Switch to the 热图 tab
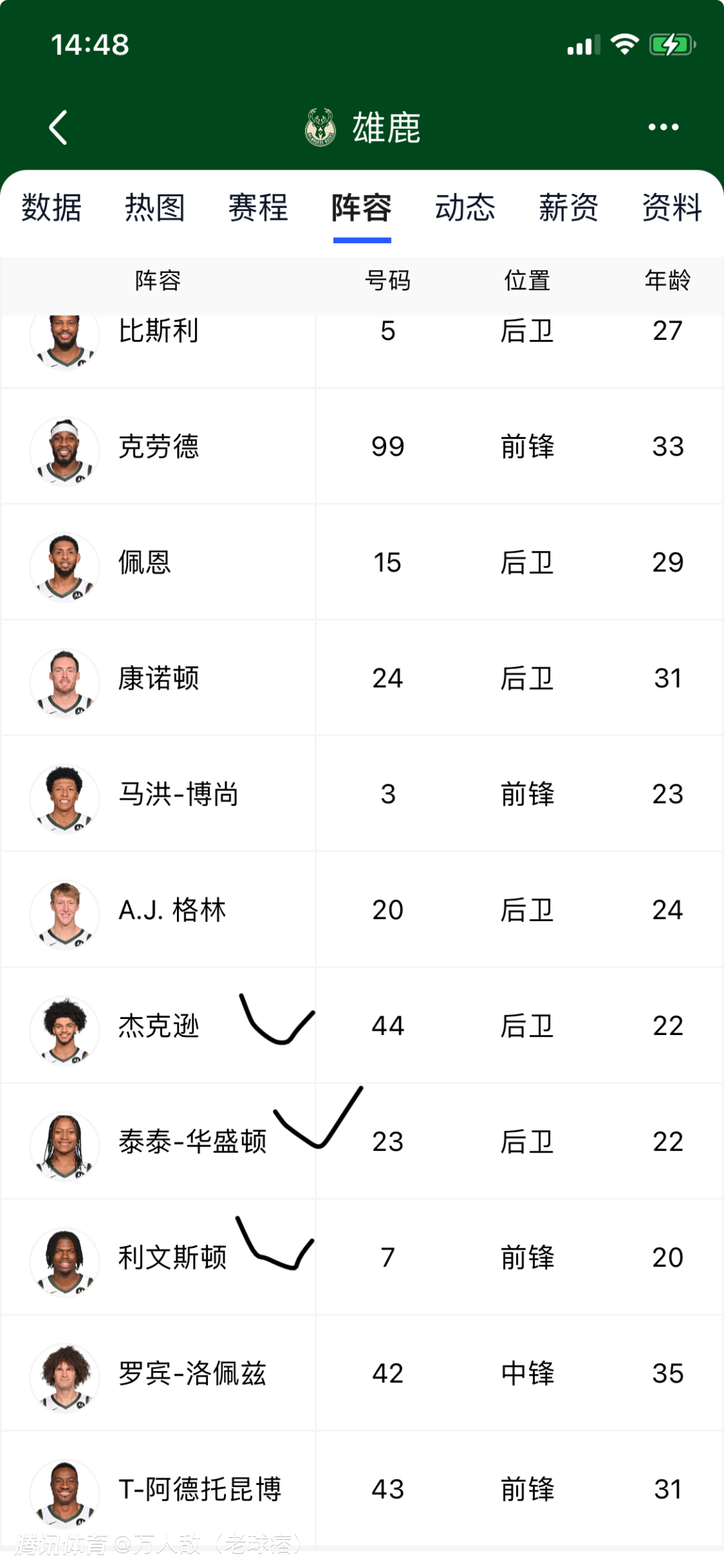Image resolution: width=724 pixels, height=1568 pixels. click(155, 208)
